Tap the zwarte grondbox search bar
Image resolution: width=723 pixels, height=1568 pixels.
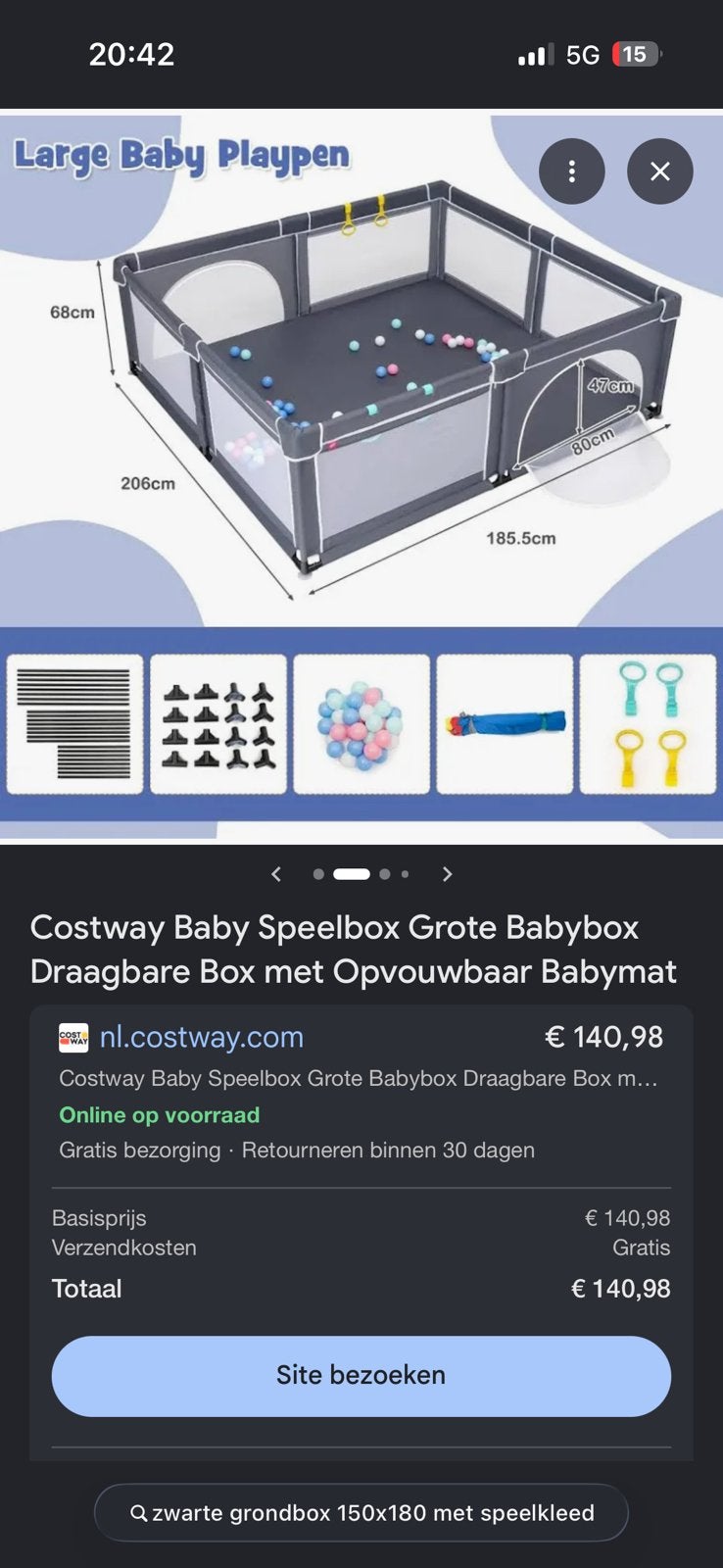pyautogui.click(x=361, y=1512)
